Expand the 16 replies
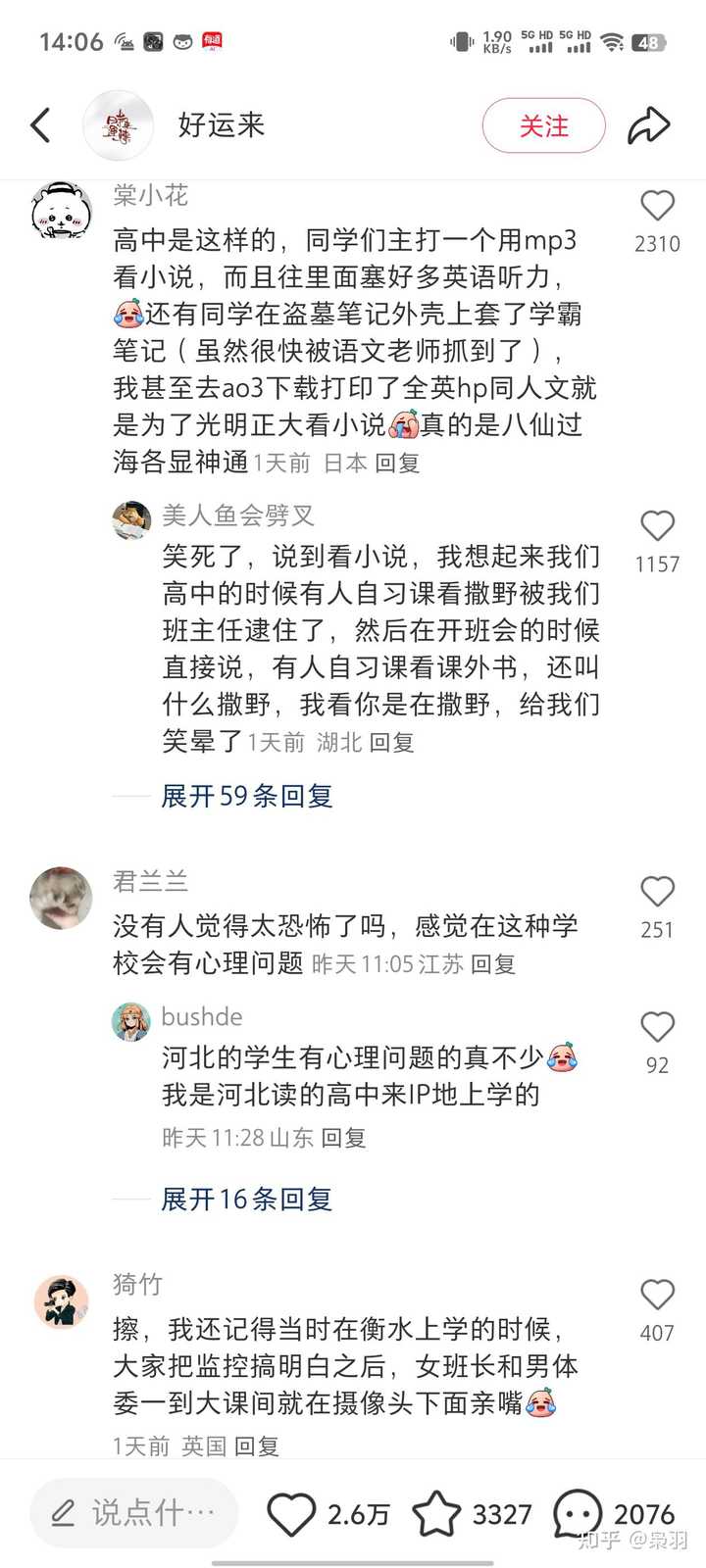Viewport: 706px width, 1568px height. [x=247, y=1199]
